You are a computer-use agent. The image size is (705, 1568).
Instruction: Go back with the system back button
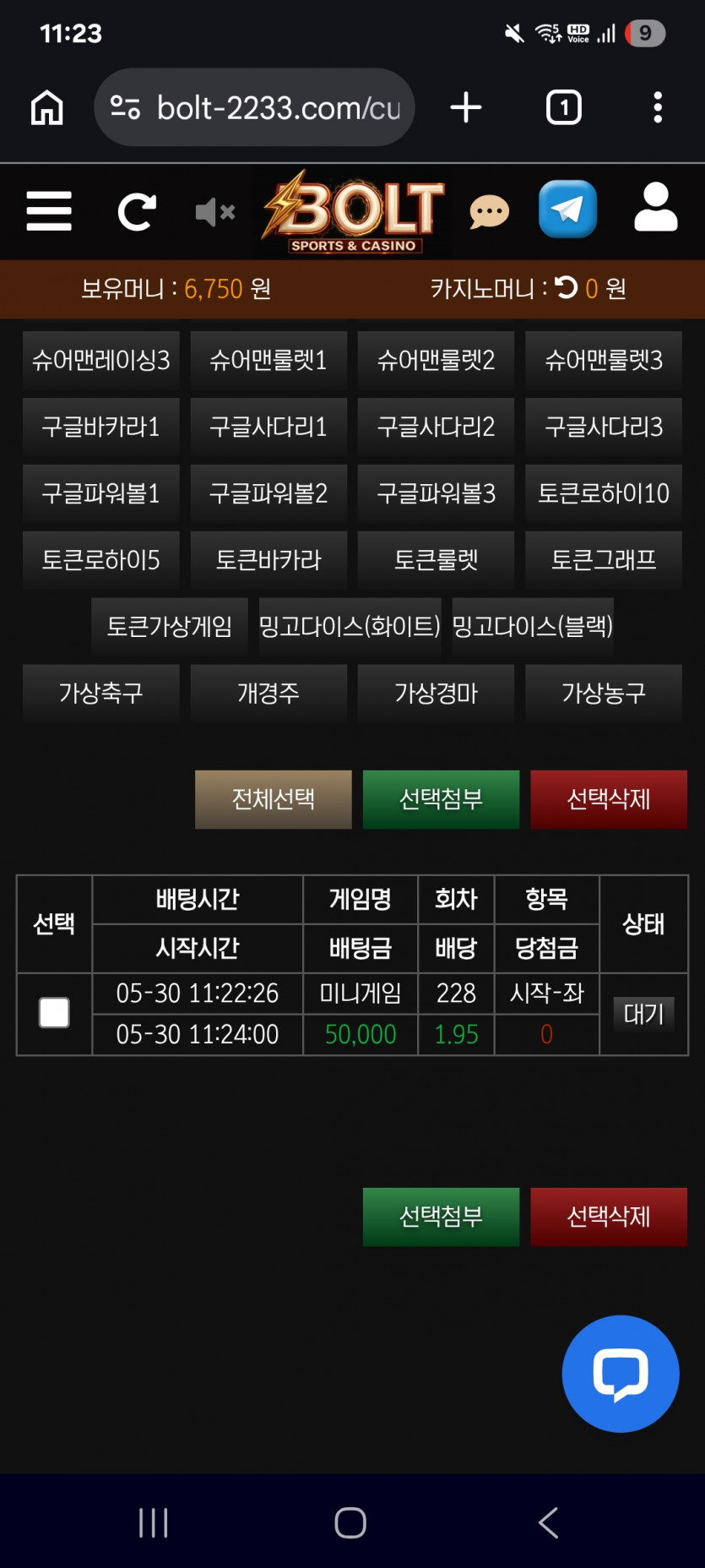(x=549, y=1523)
